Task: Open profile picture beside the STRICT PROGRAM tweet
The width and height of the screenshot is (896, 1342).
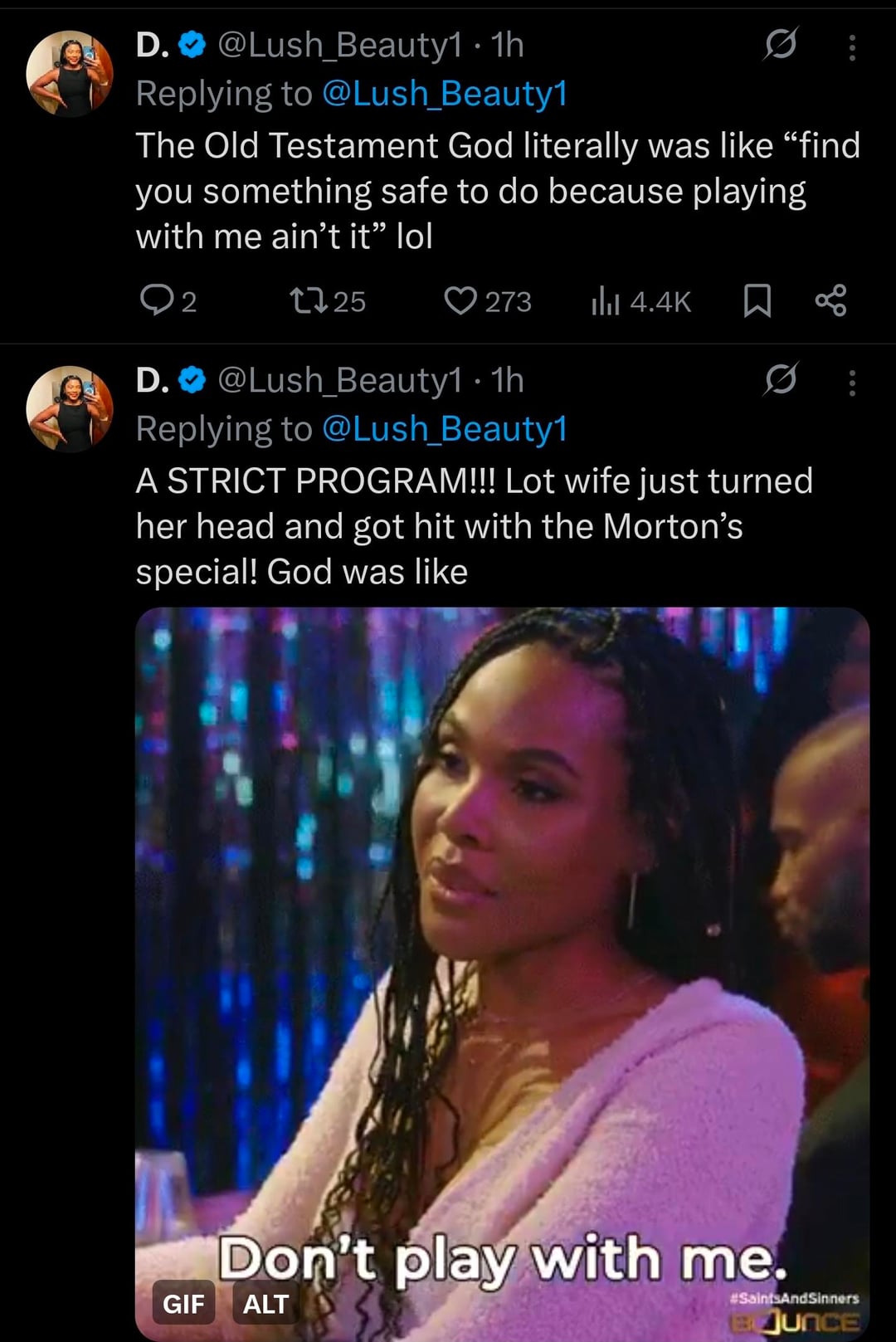Action: click(70, 409)
